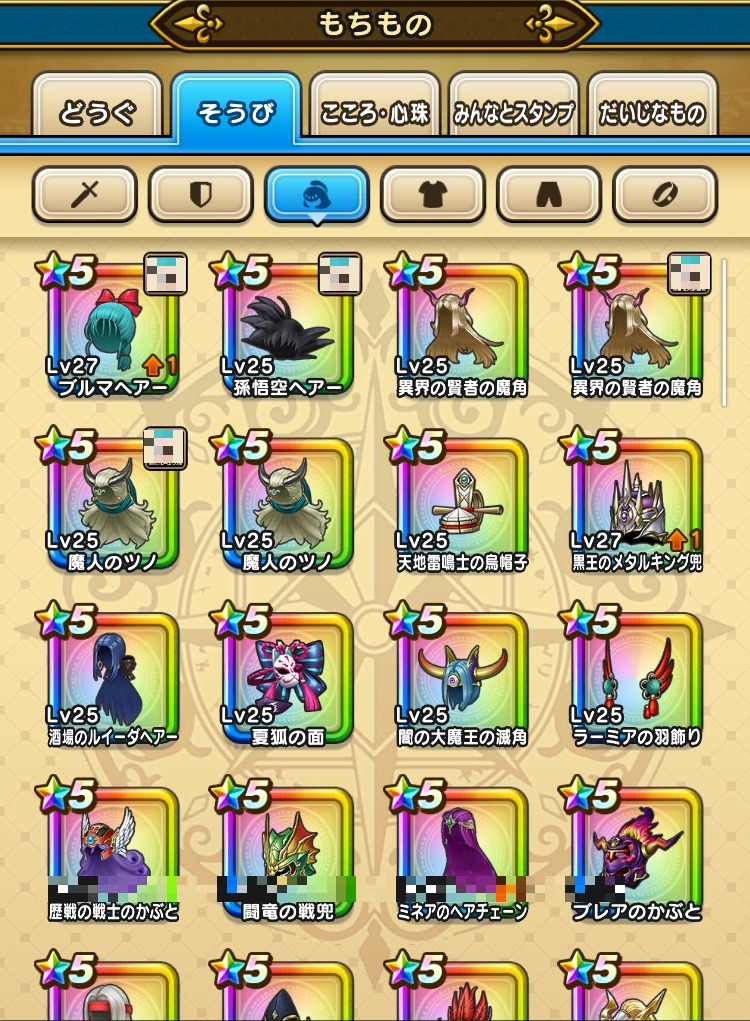The image size is (750, 1021).
Task: Filter equipment by weapon sword icon
Action: point(85,193)
